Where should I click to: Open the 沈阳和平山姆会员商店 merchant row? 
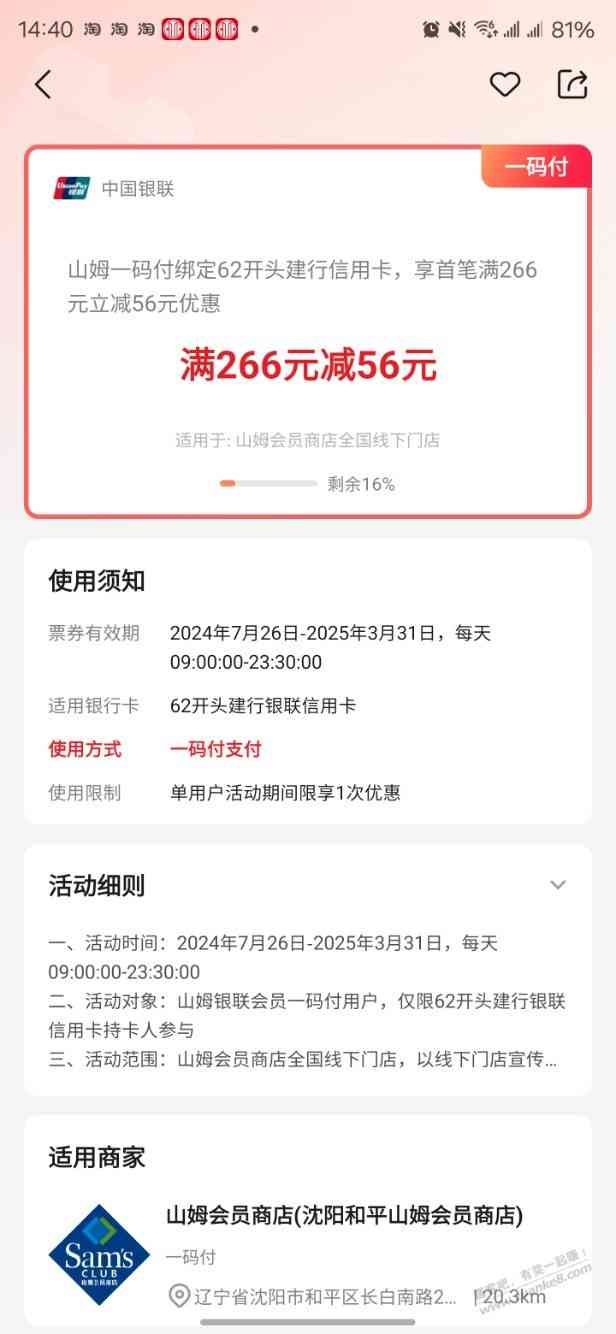[x=343, y=1253]
